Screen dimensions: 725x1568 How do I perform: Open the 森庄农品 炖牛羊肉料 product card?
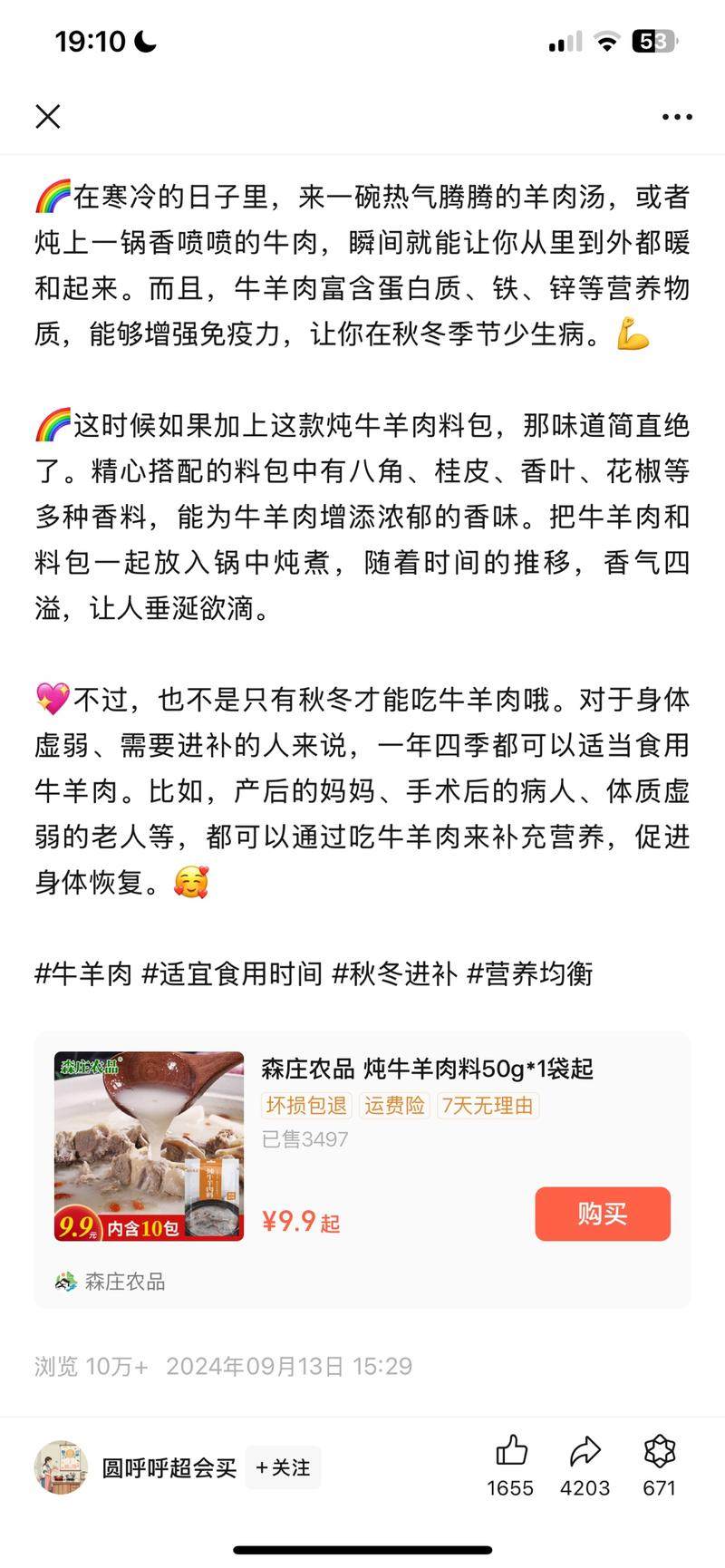[426, 1070]
